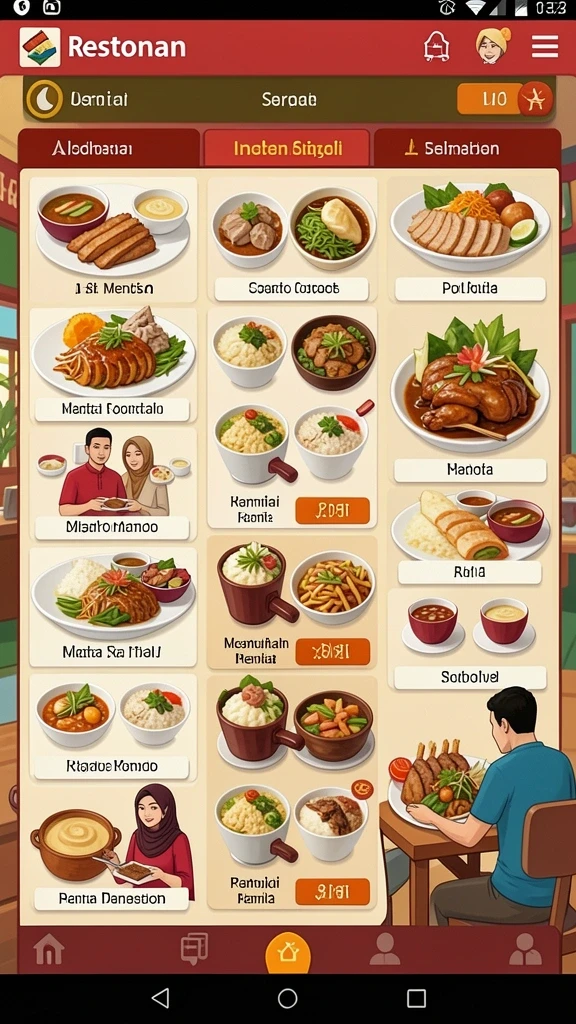Tap the center orange house button
The image size is (576, 1024).
(288, 953)
